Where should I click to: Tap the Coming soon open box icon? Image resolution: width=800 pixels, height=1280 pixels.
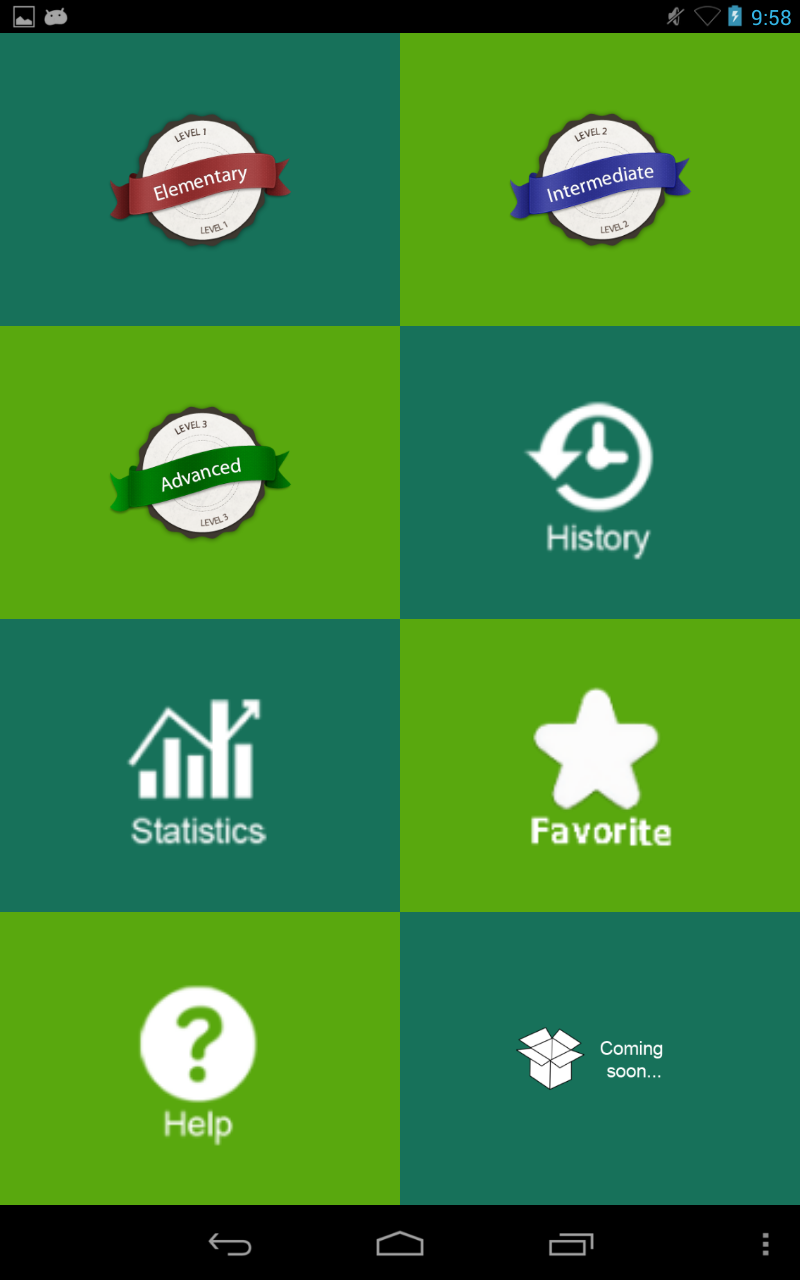[549, 1055]
